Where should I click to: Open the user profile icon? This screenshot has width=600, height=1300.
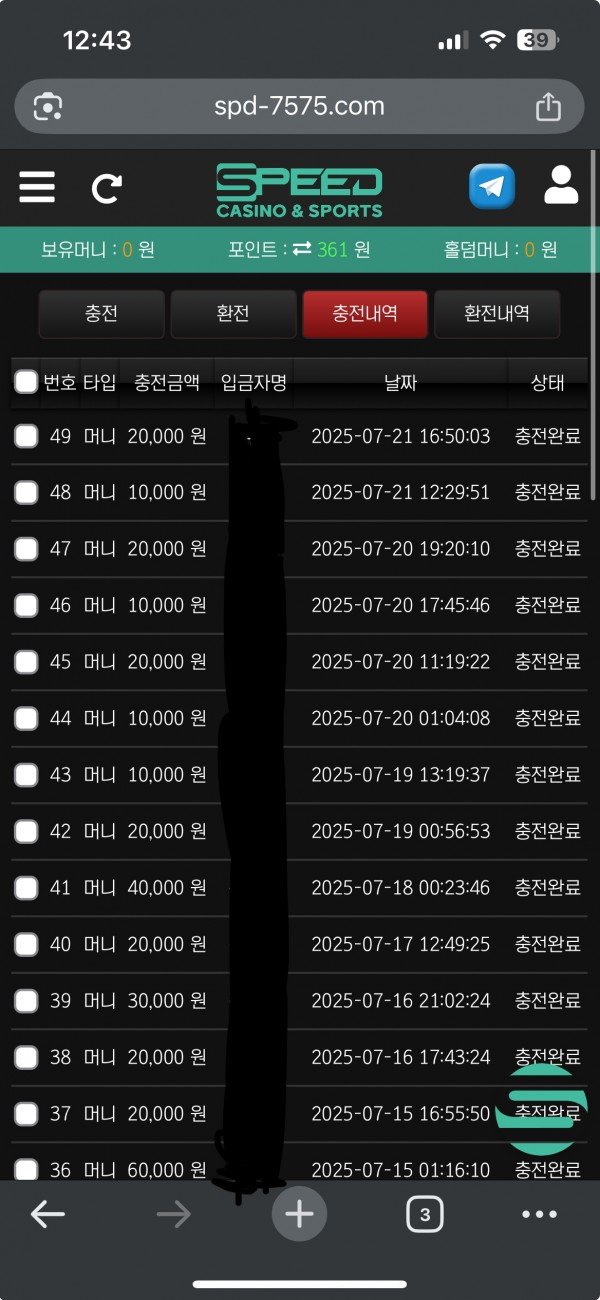coord(561,186)
